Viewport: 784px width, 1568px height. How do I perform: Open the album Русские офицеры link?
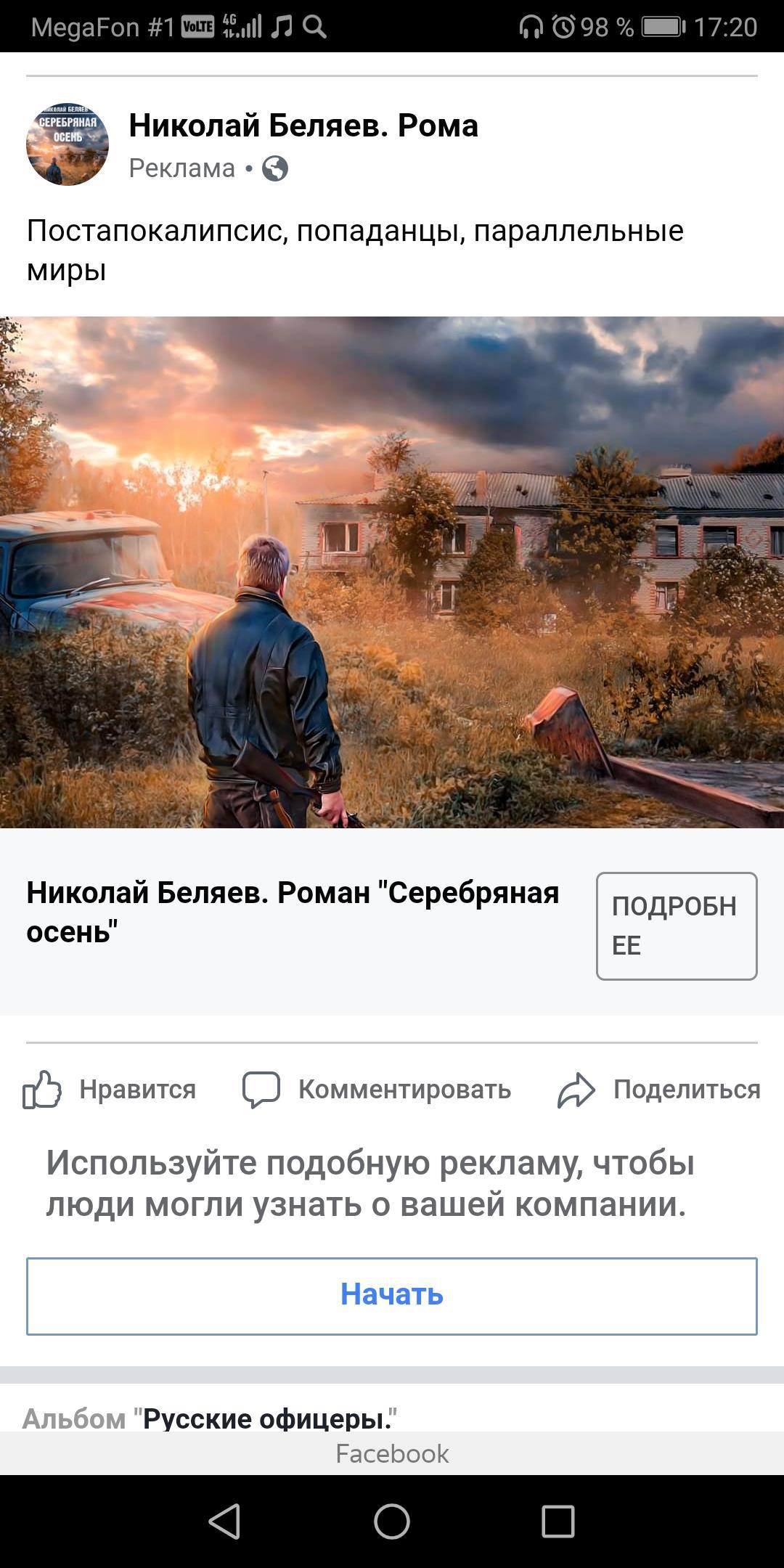tap(269, 1417)
